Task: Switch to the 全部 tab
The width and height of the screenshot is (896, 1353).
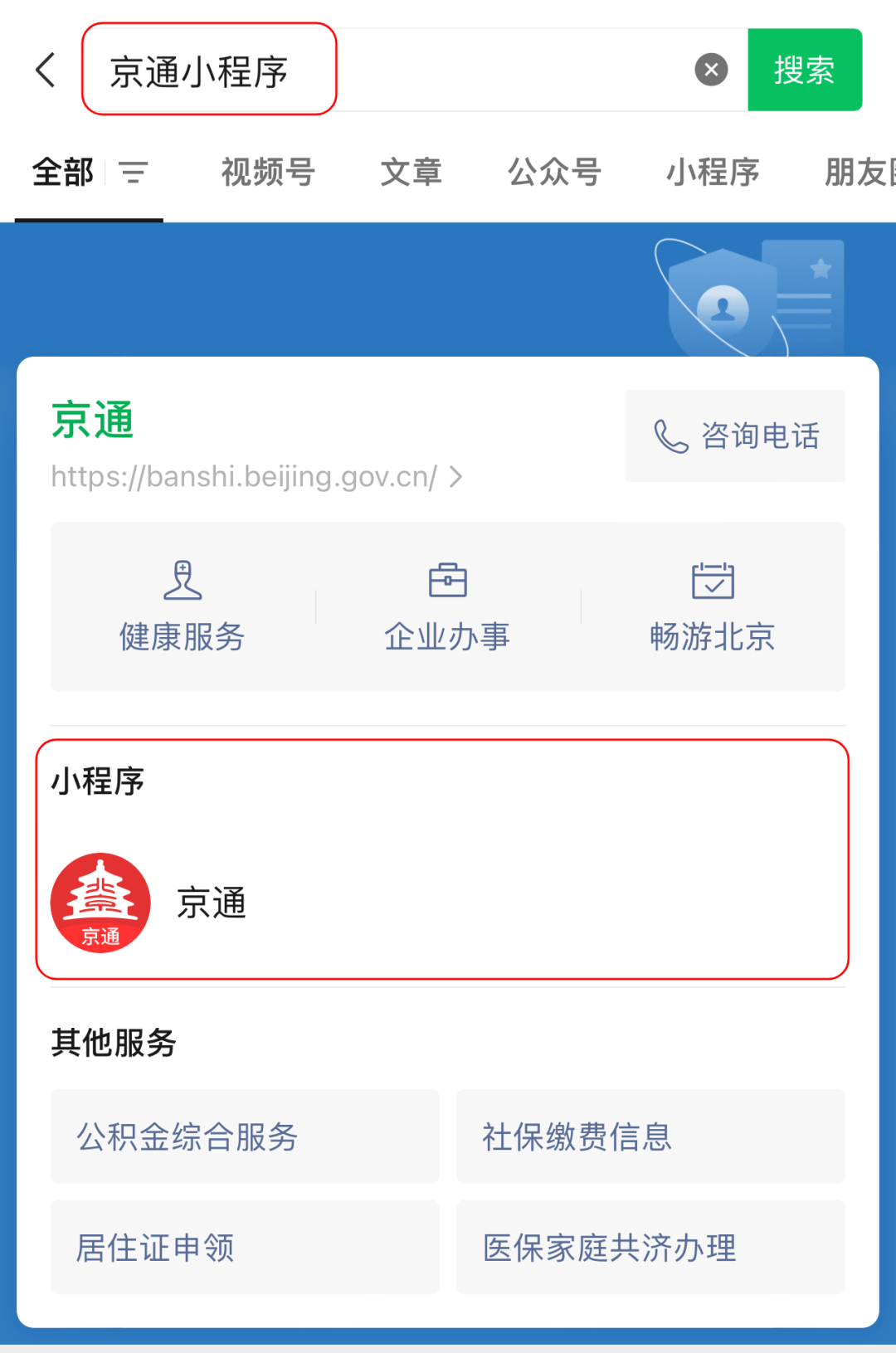Action: pos(63,173)
